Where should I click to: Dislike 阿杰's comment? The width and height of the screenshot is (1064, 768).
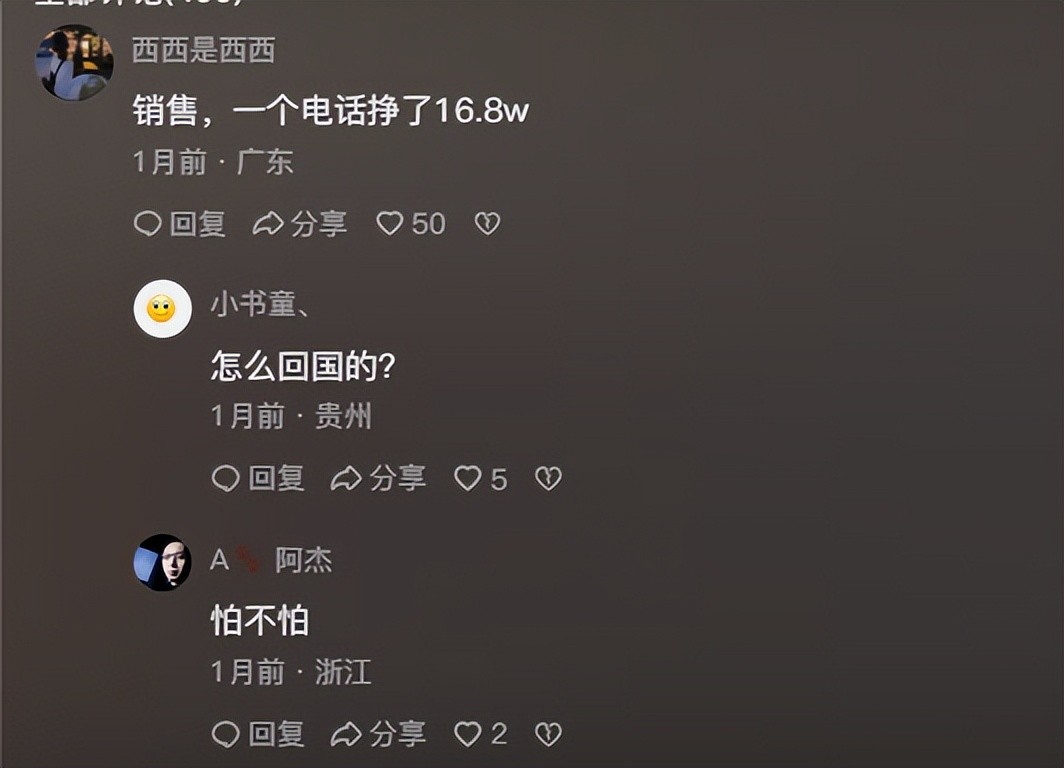[548, 735]
